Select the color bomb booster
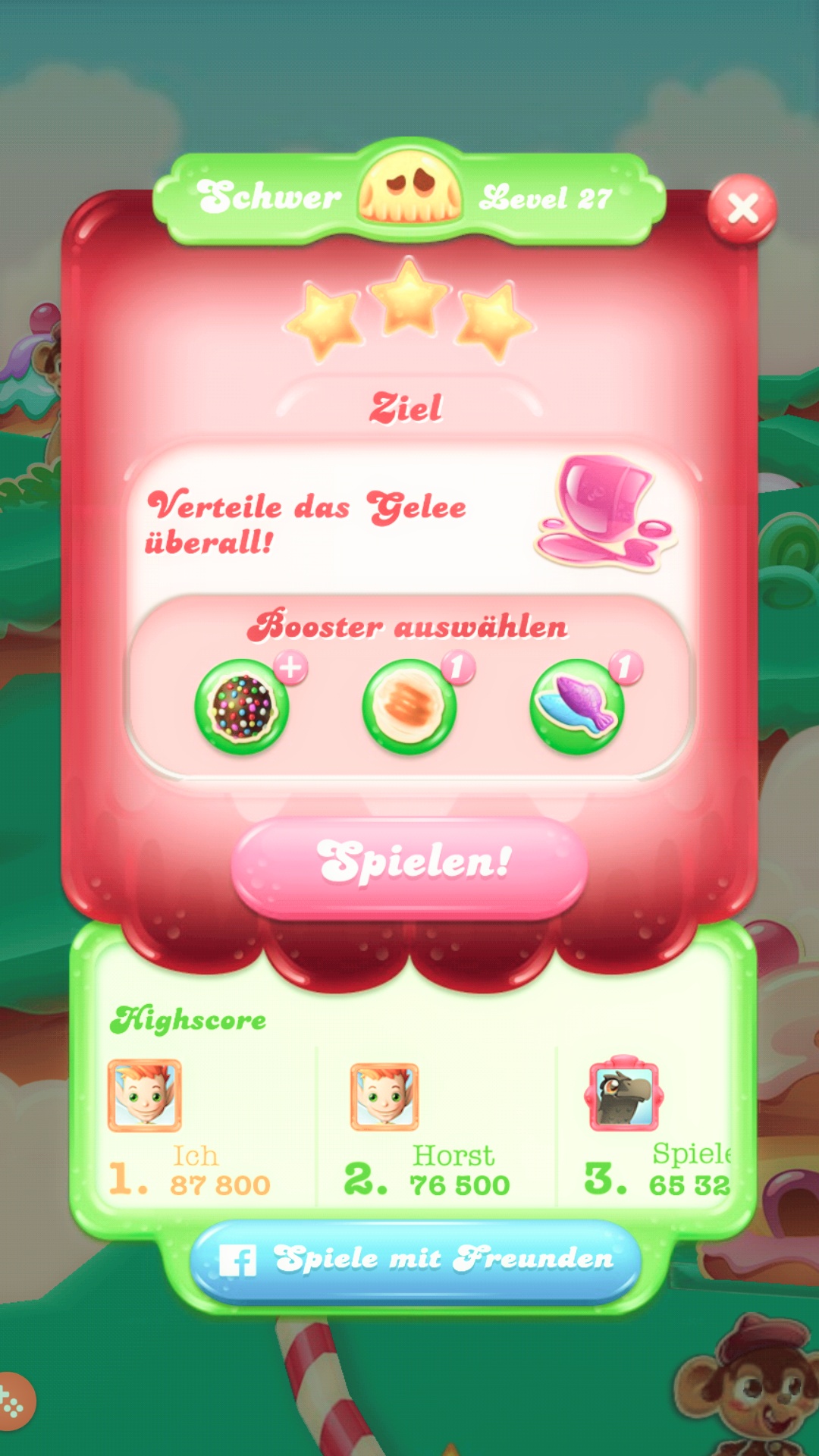Screen dimensions: 819x1456 (x=242, y=707)
